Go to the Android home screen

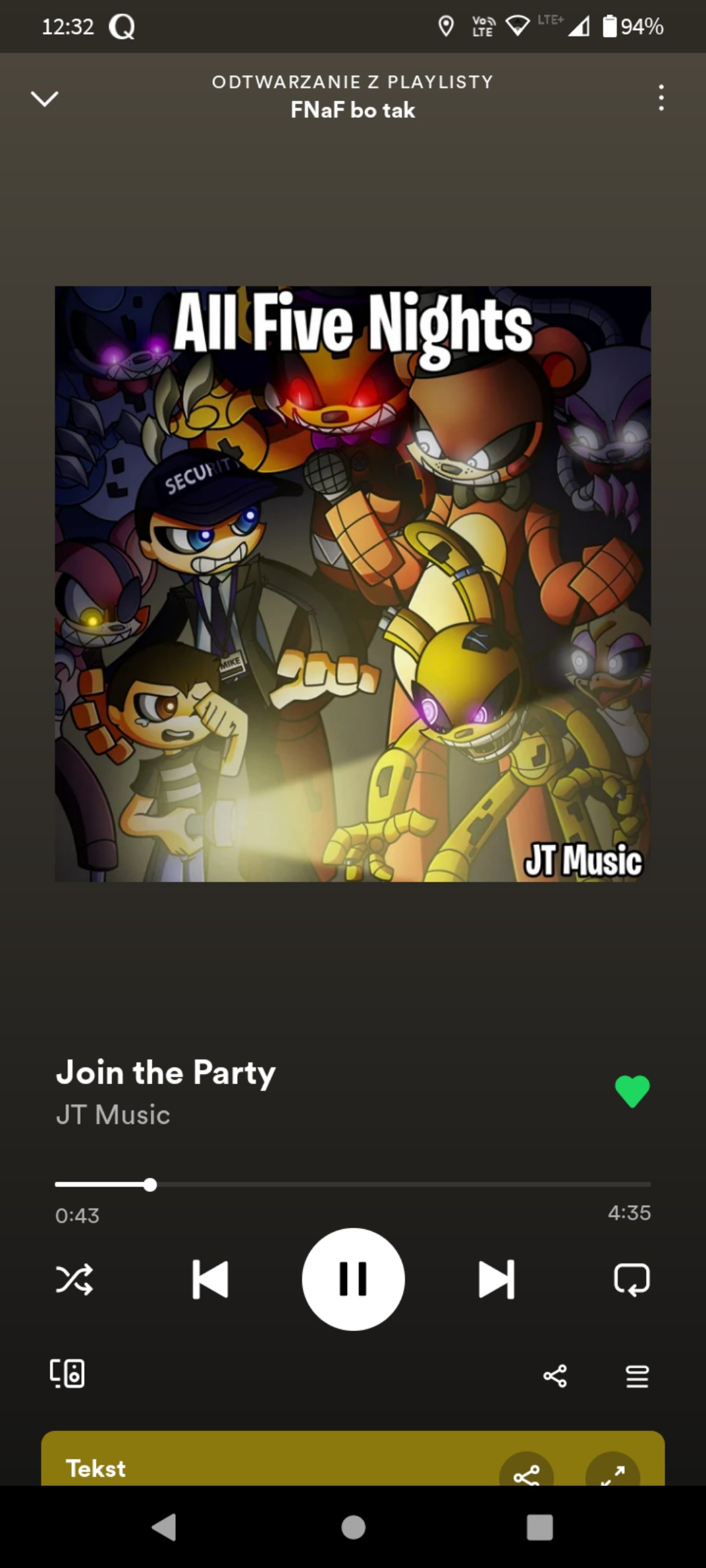(x=353, y=1527)
